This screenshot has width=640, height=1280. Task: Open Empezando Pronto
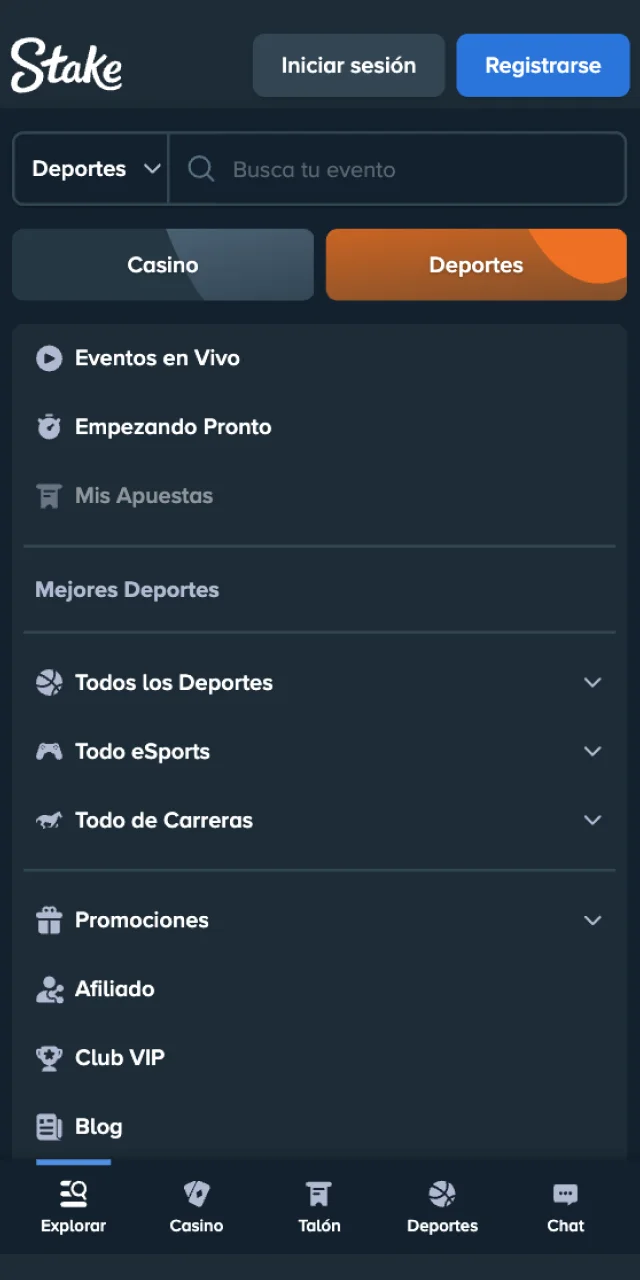[x=173, y=427]
